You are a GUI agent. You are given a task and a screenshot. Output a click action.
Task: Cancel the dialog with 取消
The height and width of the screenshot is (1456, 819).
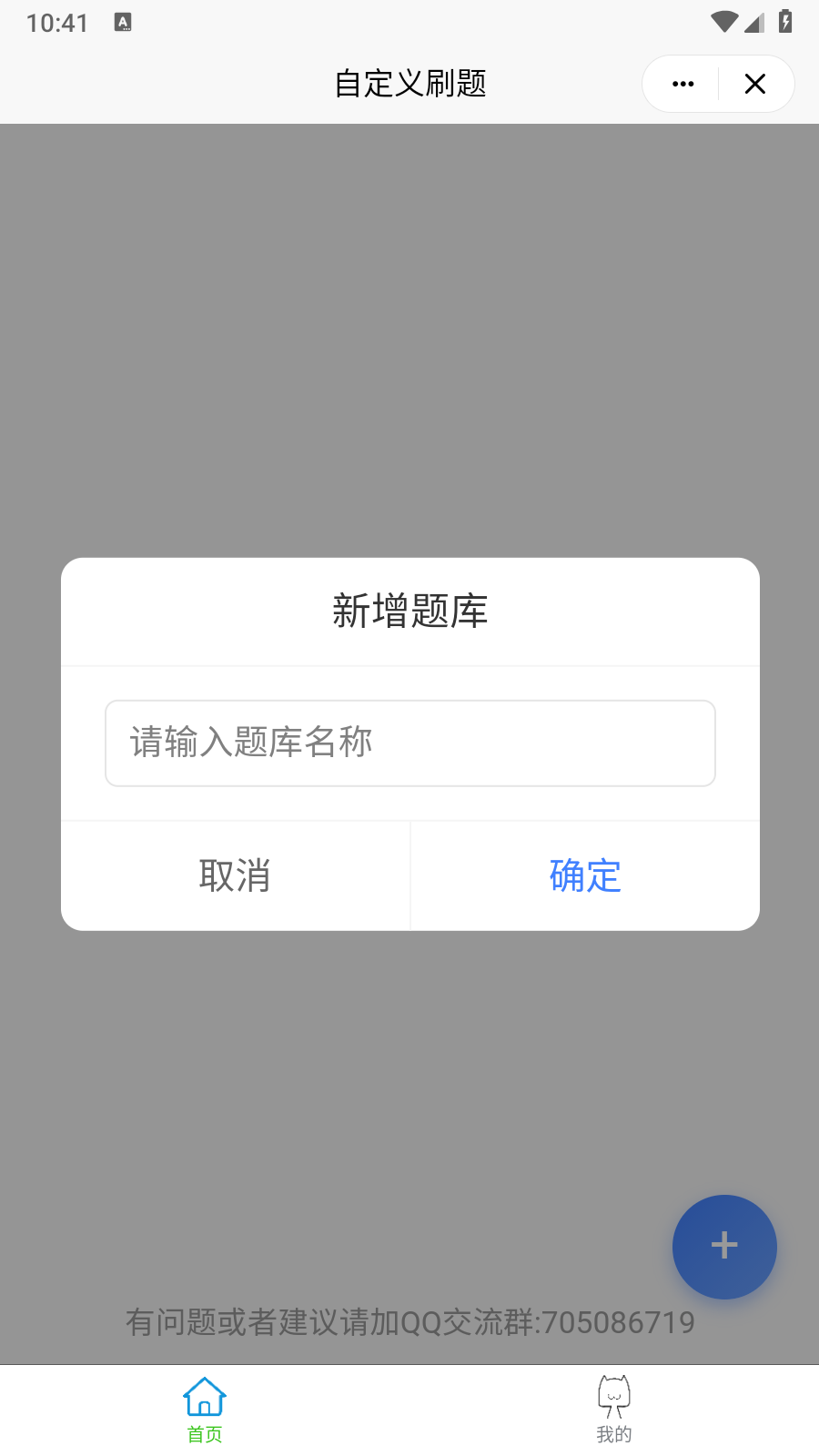click(235, 875)
